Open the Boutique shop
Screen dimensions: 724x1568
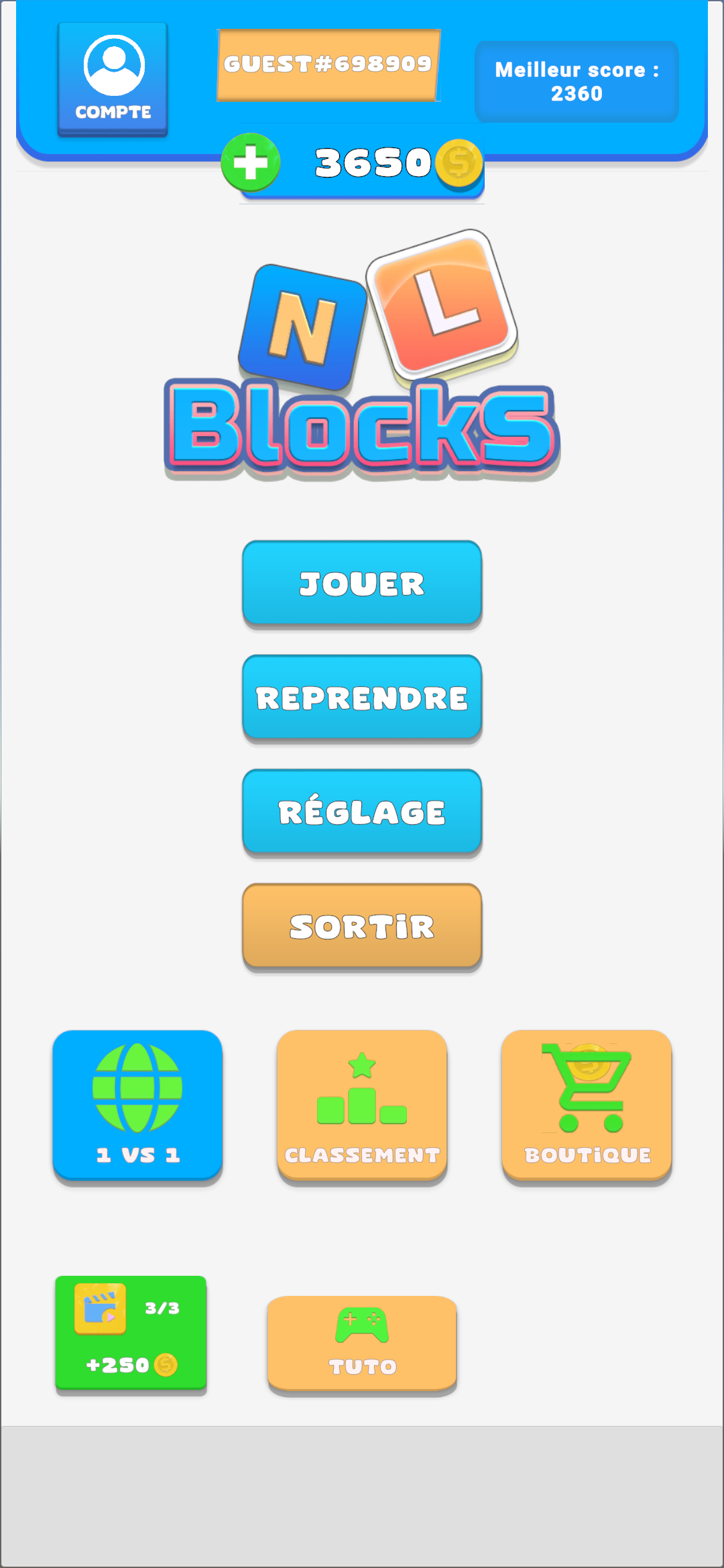click(587, 1106)
